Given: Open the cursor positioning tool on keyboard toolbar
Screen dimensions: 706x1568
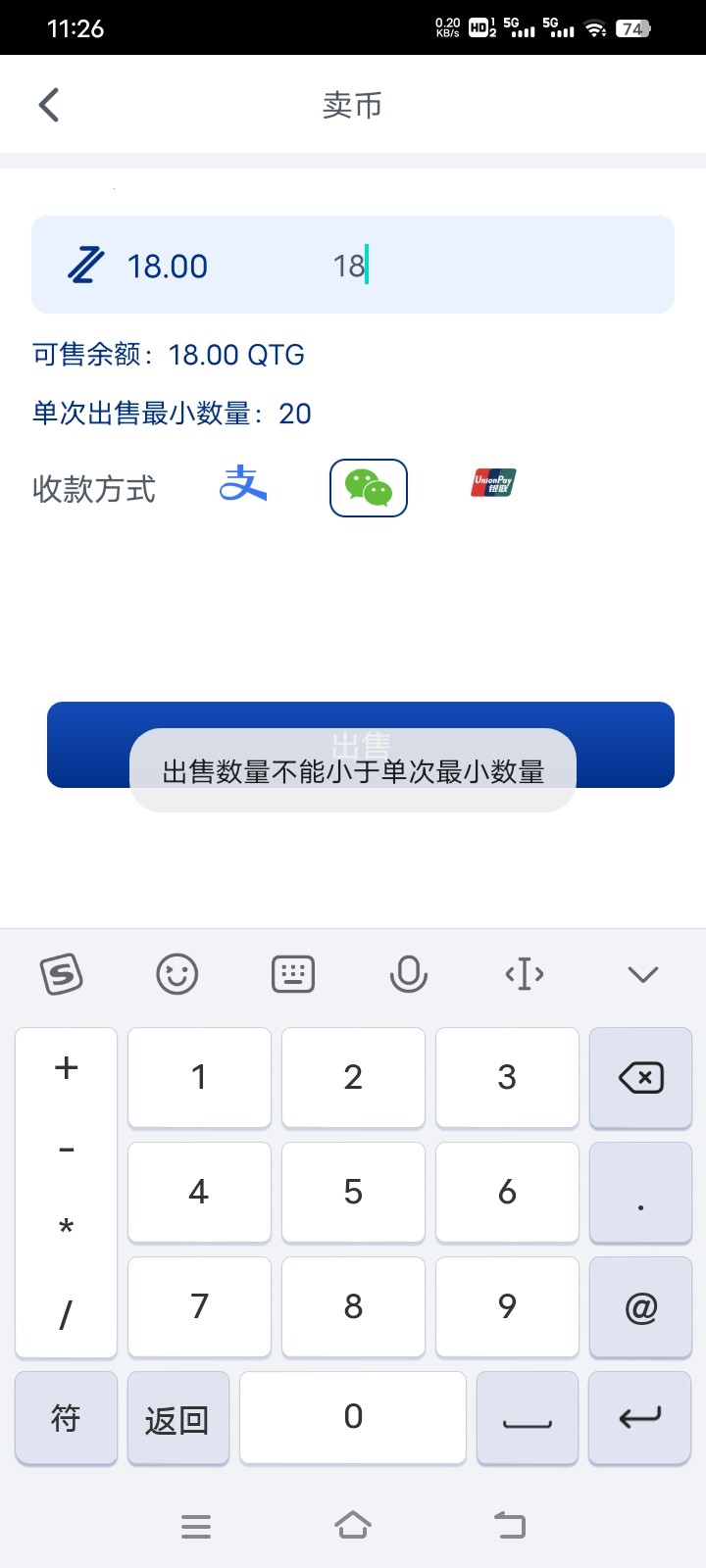Looking at the screenshot, I should [526, 973].
